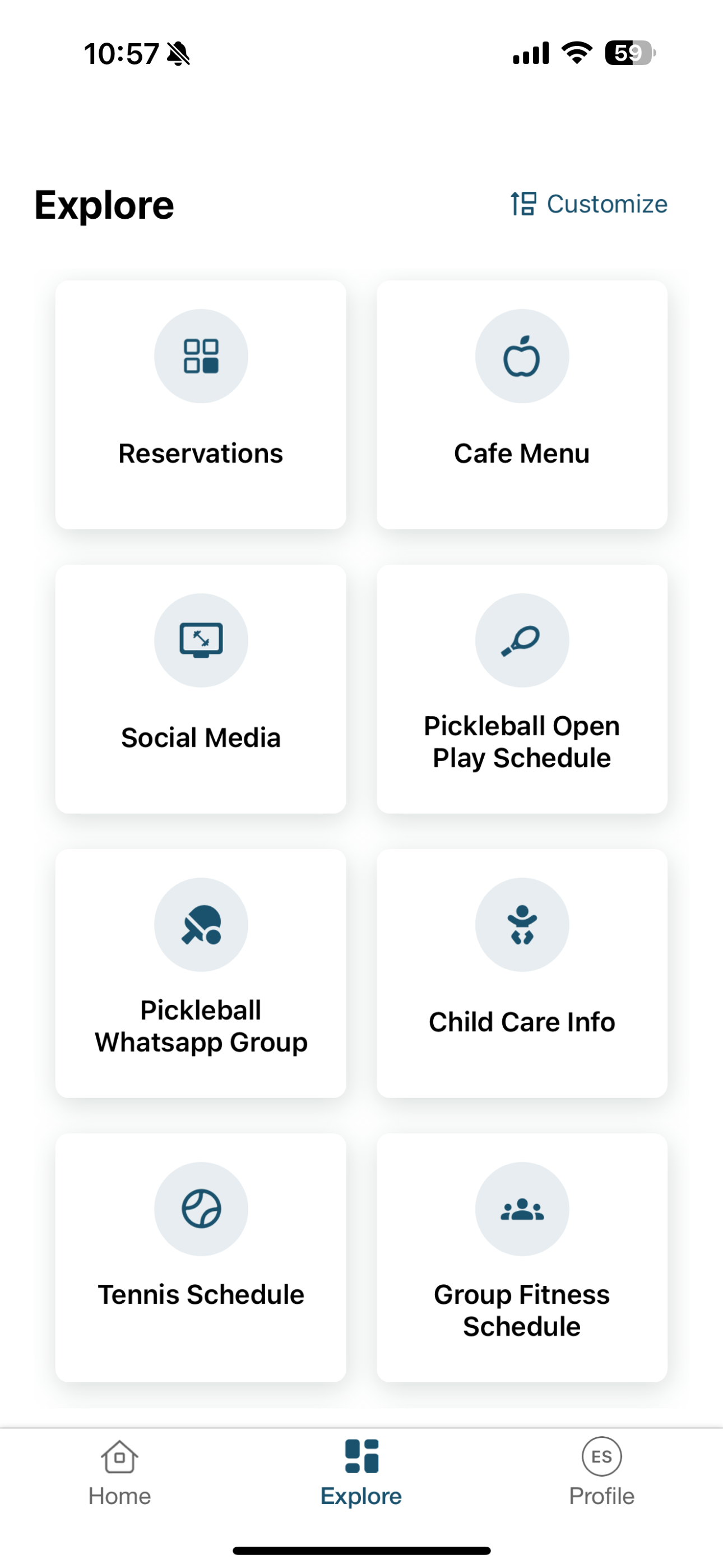This screenshot has height=1568, width=723.
Task: Open Child Care Info
Action: pos(522,974)
